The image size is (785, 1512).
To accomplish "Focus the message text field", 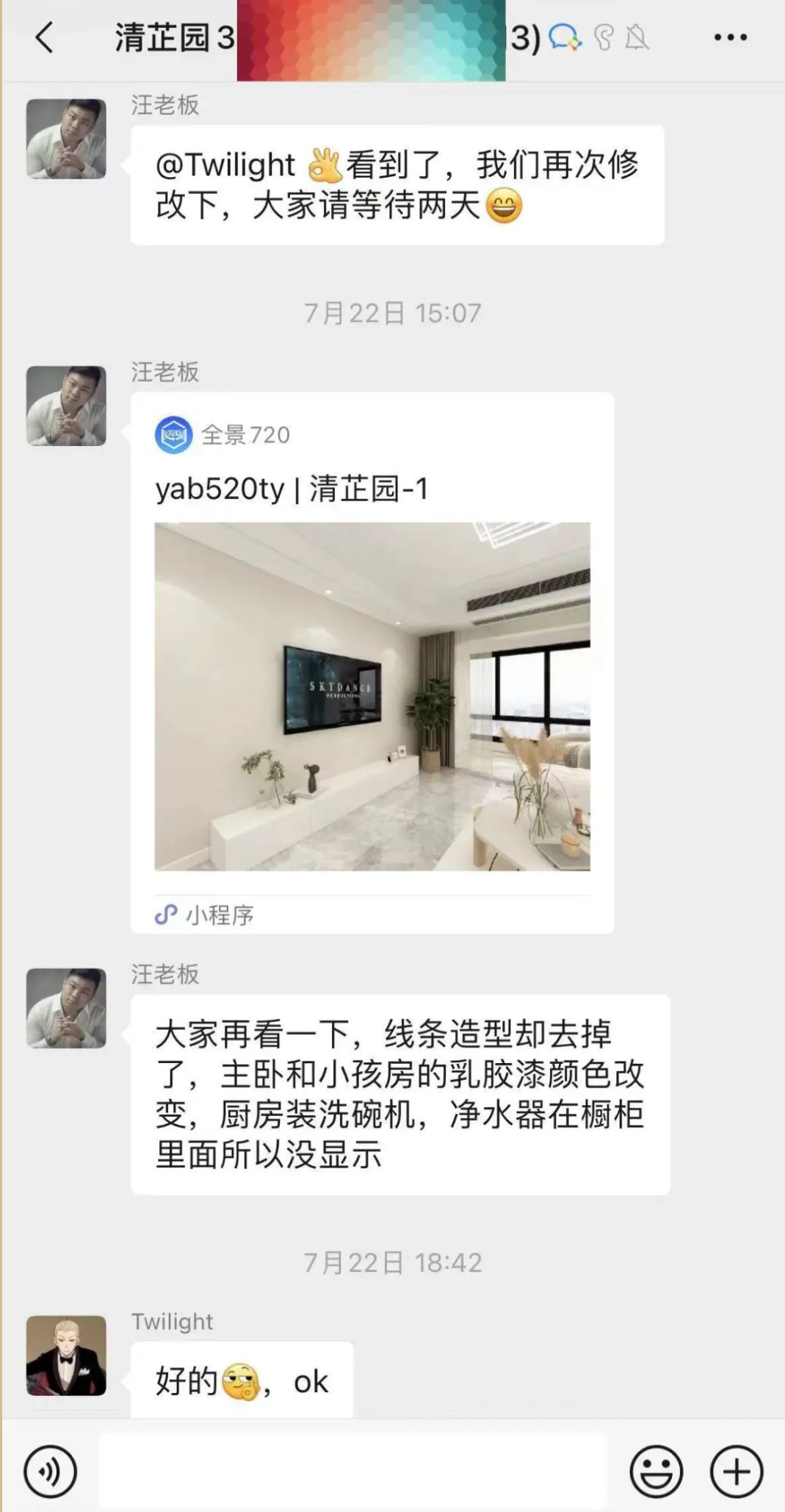I will tap(352, 1472).
